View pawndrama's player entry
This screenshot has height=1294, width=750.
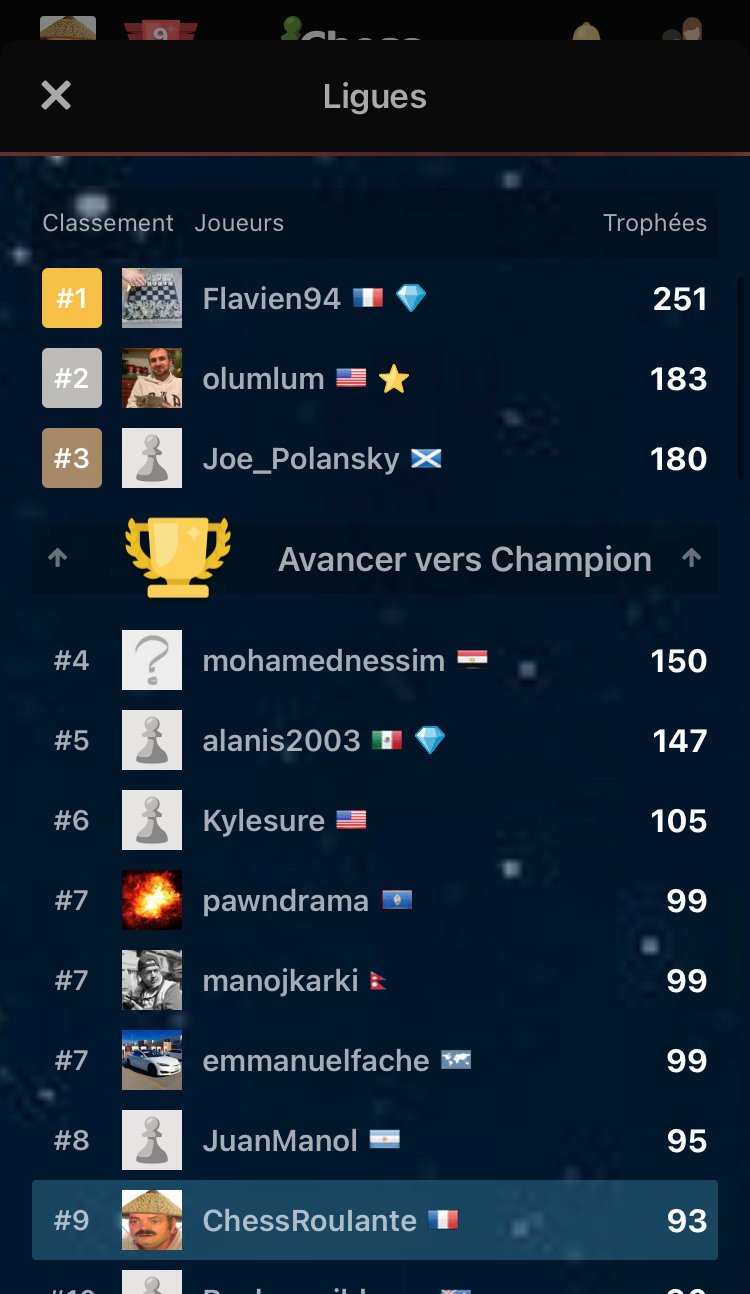[375, 900]
